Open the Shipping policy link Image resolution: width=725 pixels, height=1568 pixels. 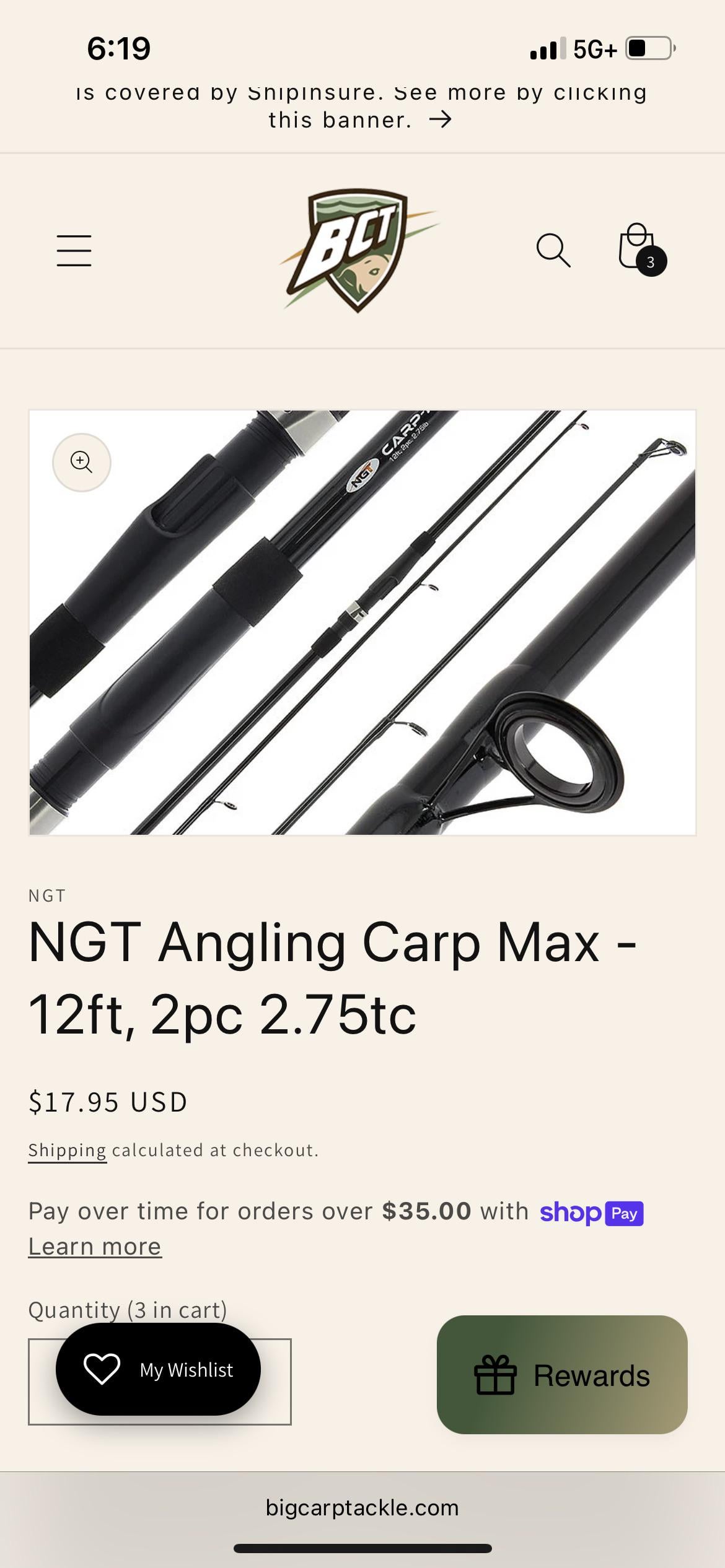point(67,1150)
